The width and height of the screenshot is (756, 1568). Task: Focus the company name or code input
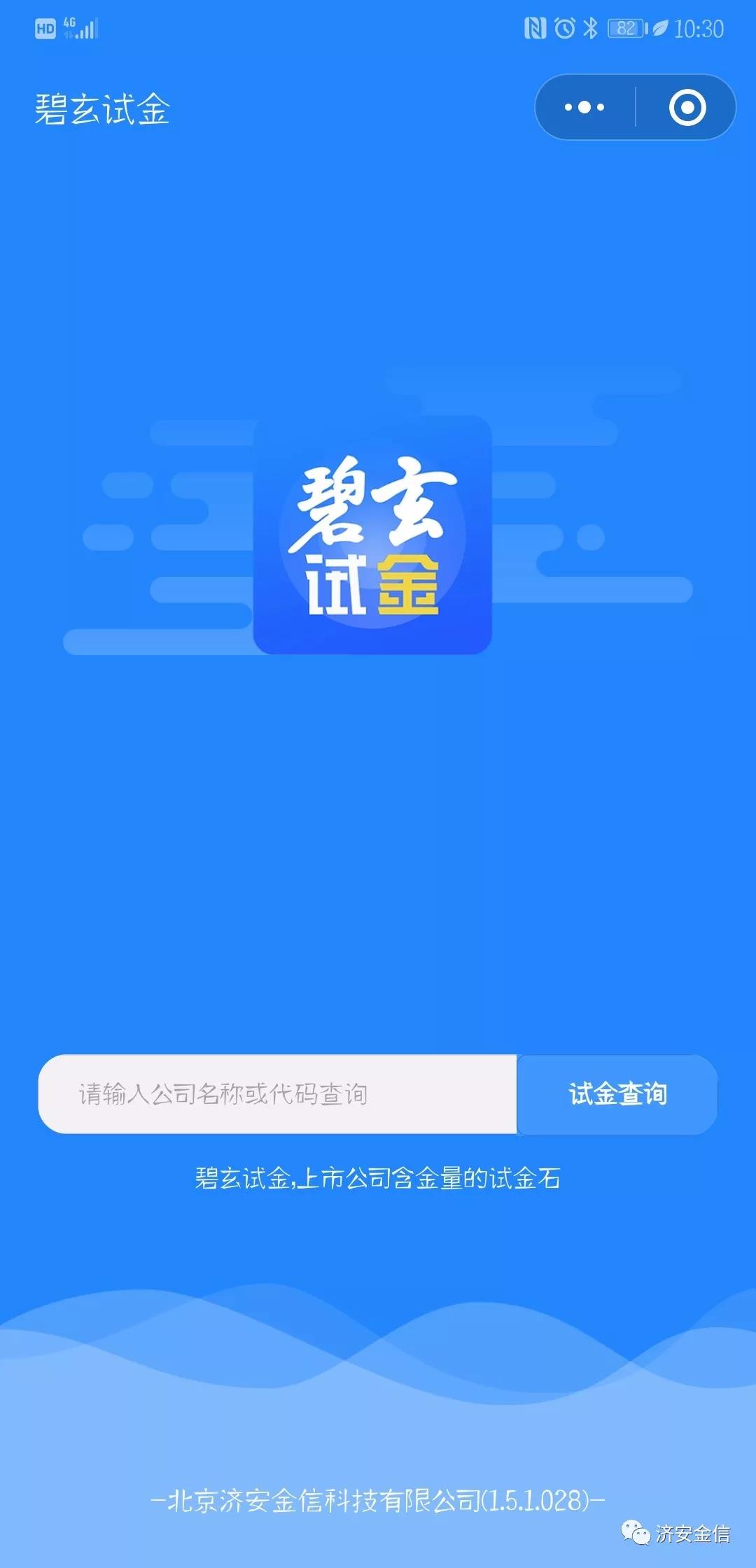click(x=277, y=1093)
